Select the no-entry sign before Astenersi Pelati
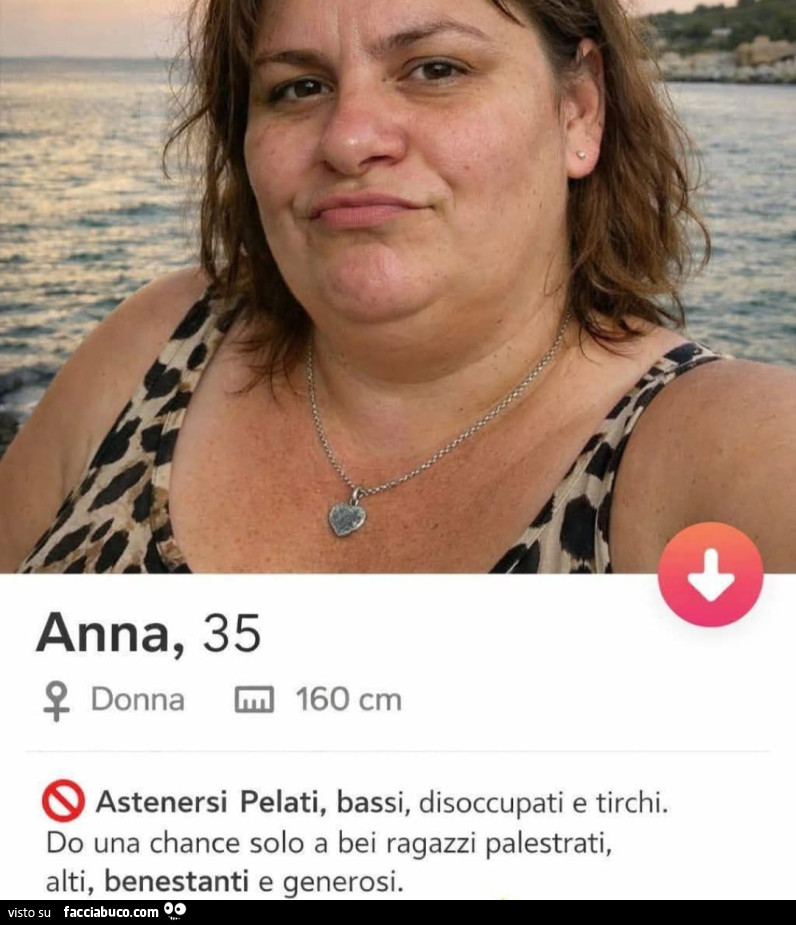Image resolution: width=796 pixels, height=925 pixels. (x=63, y=800)
